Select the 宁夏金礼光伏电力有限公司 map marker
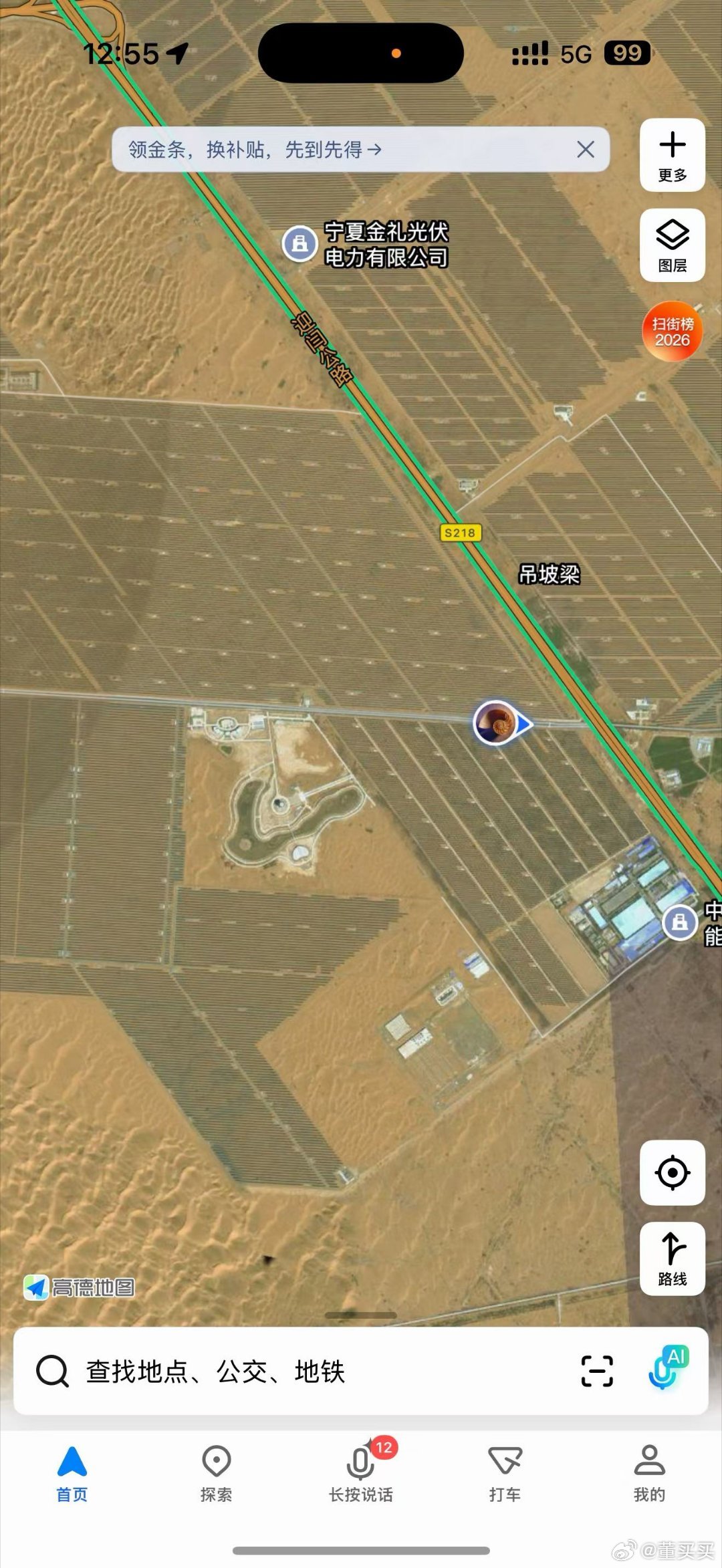722x1568 pixels. [299, 243]
